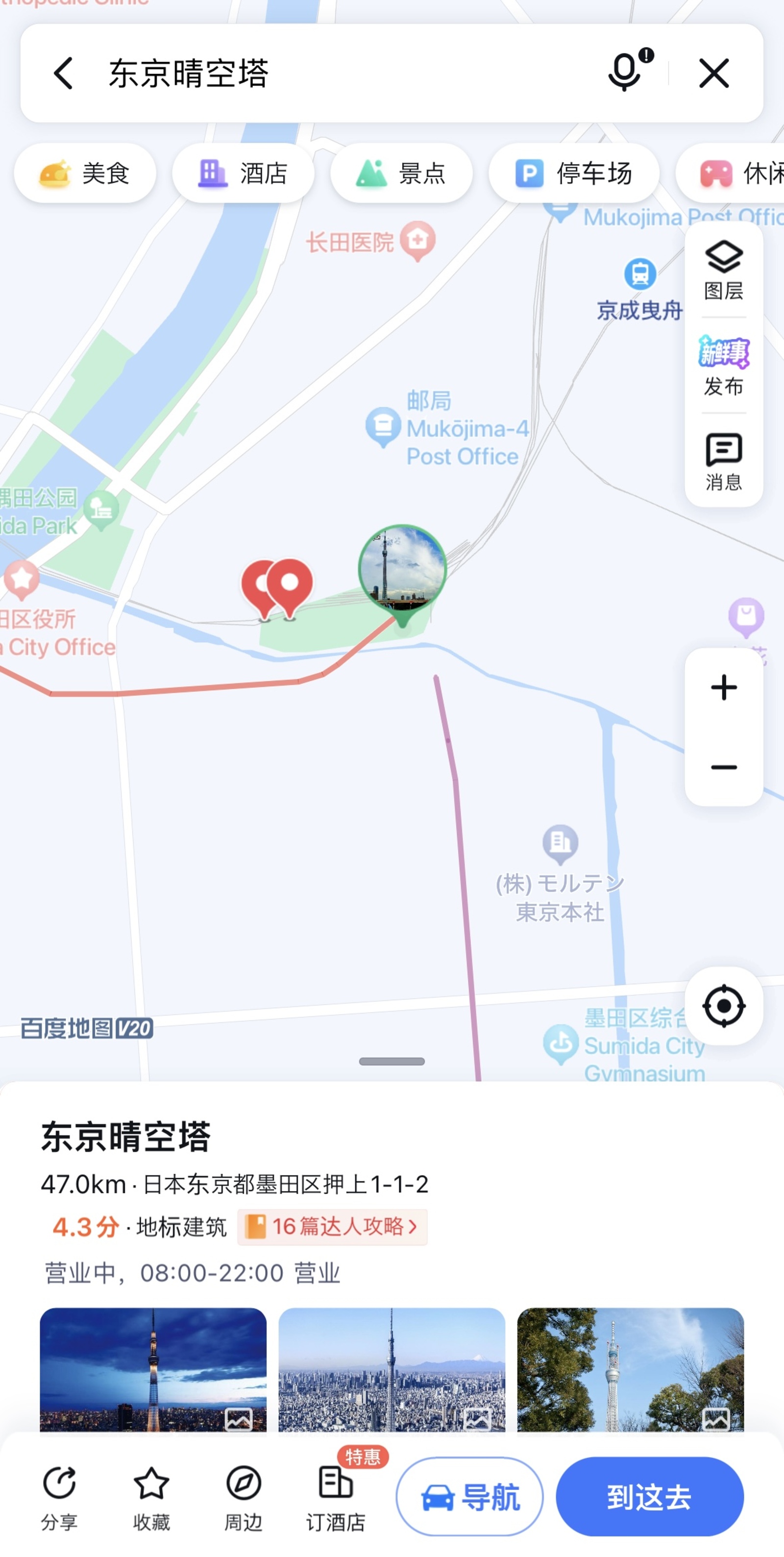
Task: Find nearby 停车场 parking
Action: 573,173
